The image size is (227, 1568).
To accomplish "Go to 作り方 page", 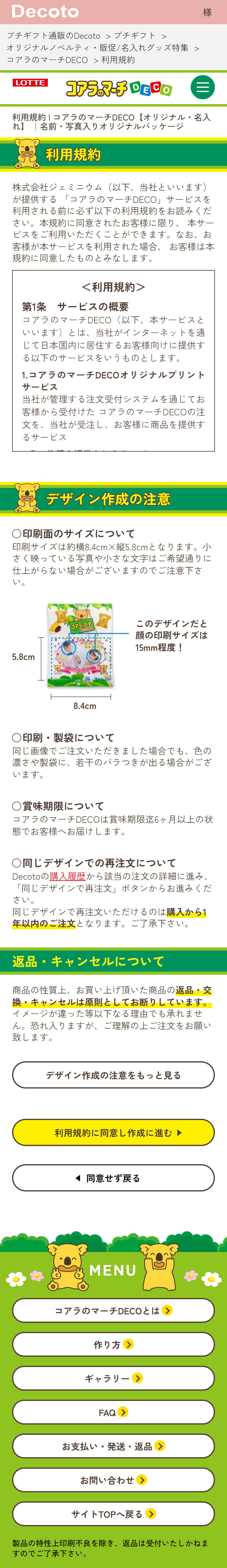I will point(113,1344).
